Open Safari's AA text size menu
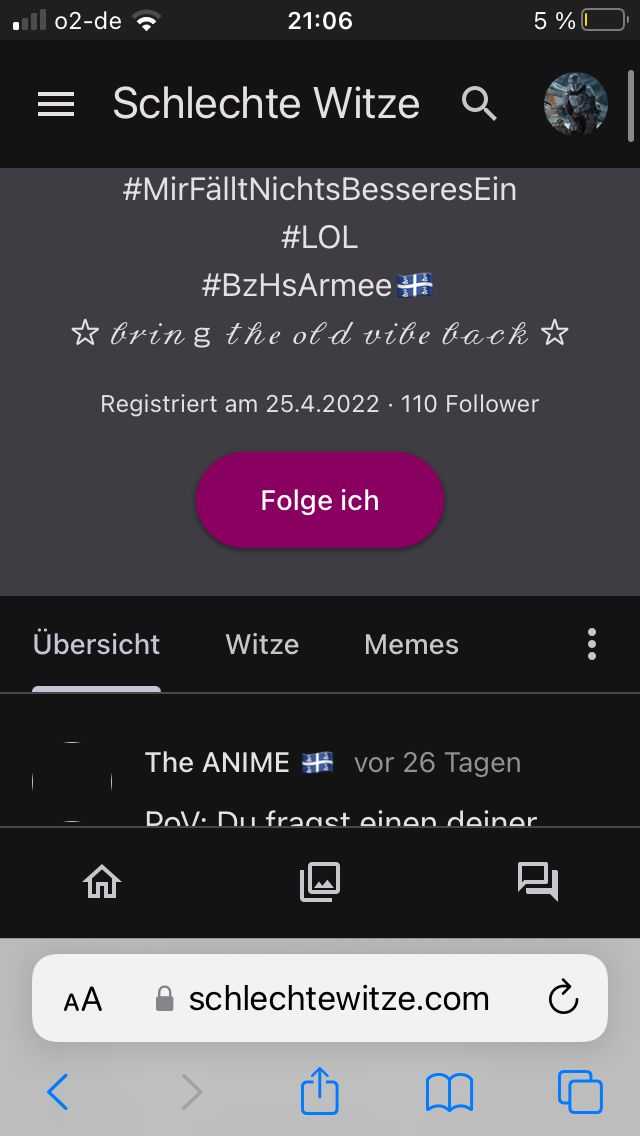 (x=83, y=999)
